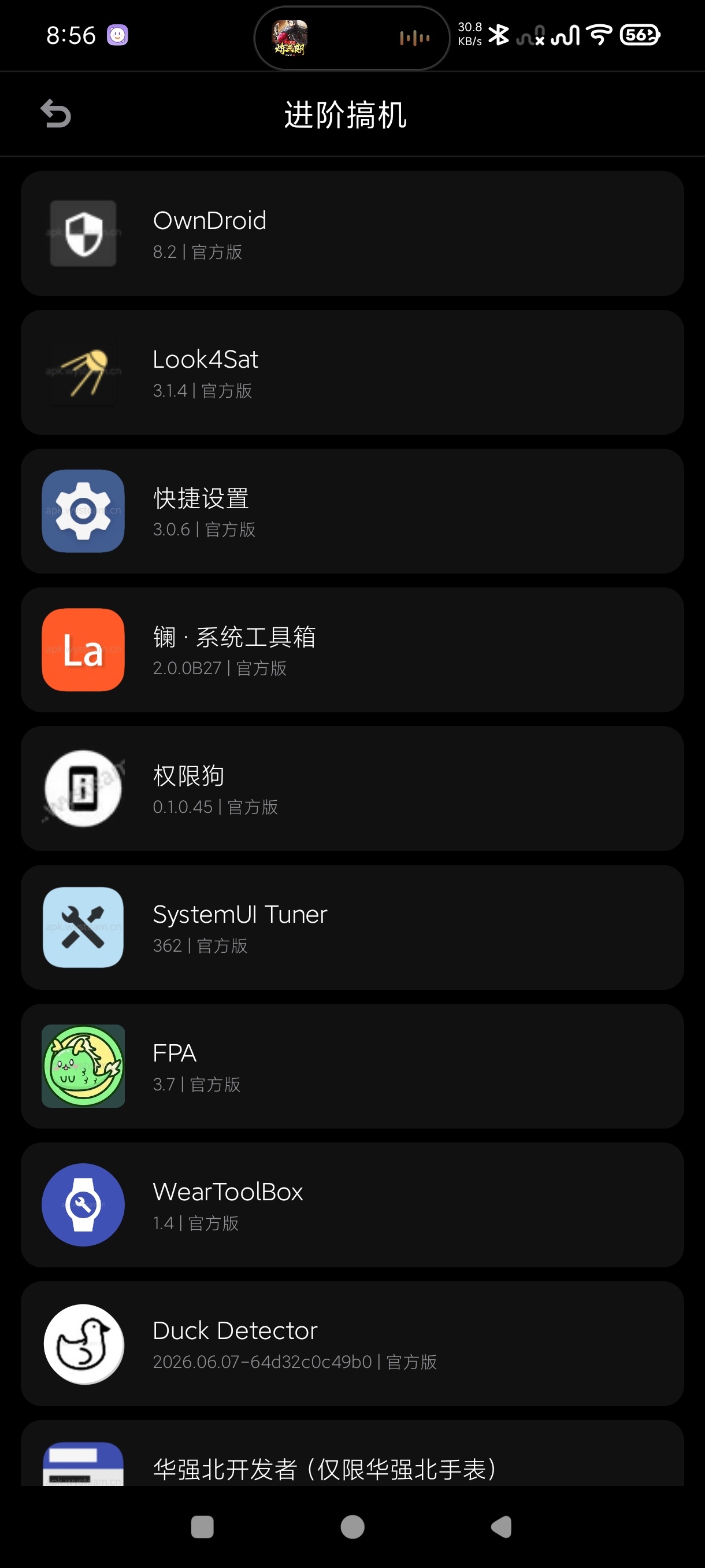Open the WearToolBox entry

[352, 1205]
